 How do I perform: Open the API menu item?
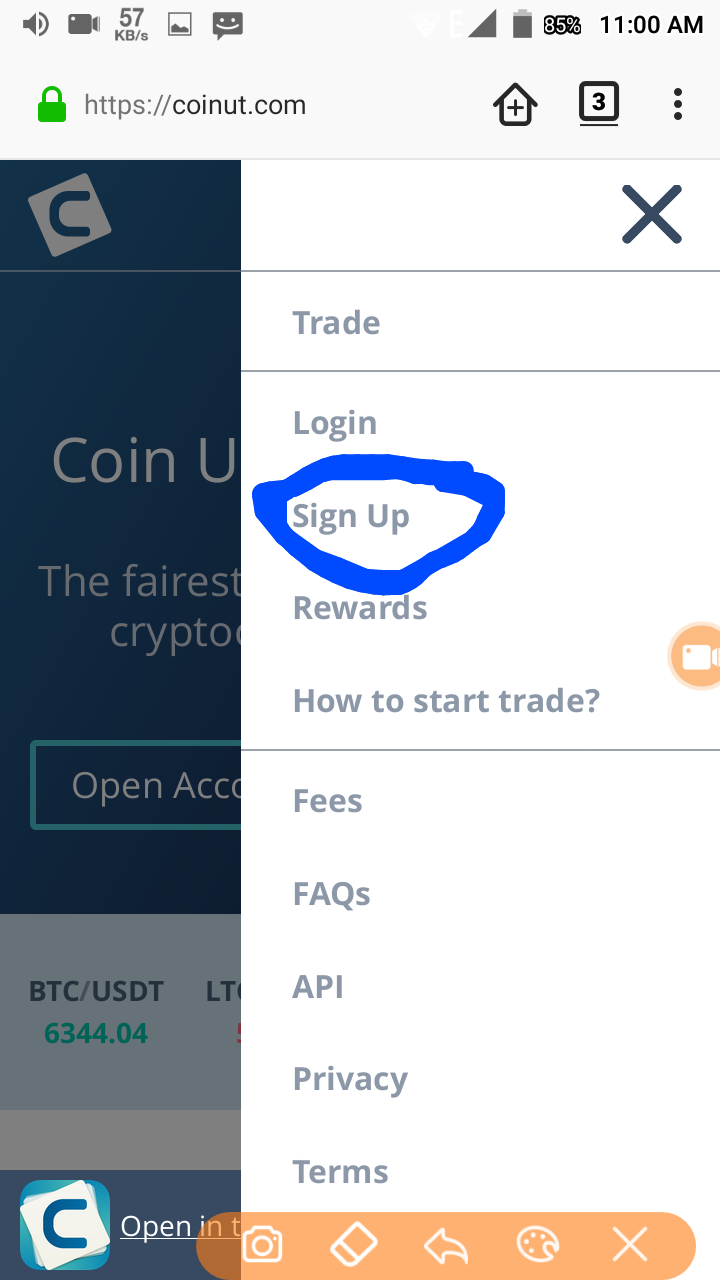click(318, 987)
